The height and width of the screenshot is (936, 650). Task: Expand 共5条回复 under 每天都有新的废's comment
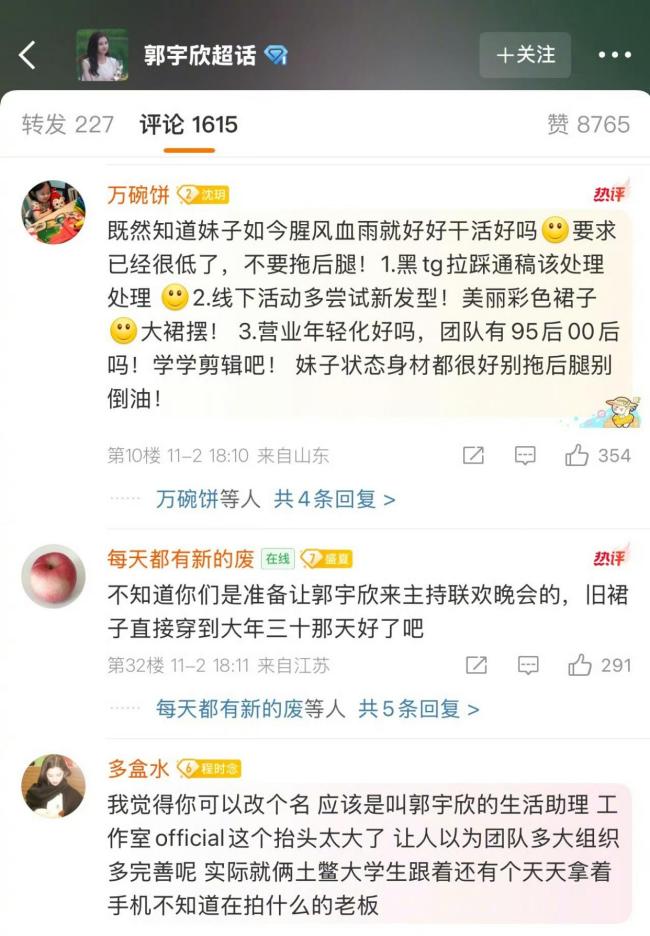click(x=418, y=709)
